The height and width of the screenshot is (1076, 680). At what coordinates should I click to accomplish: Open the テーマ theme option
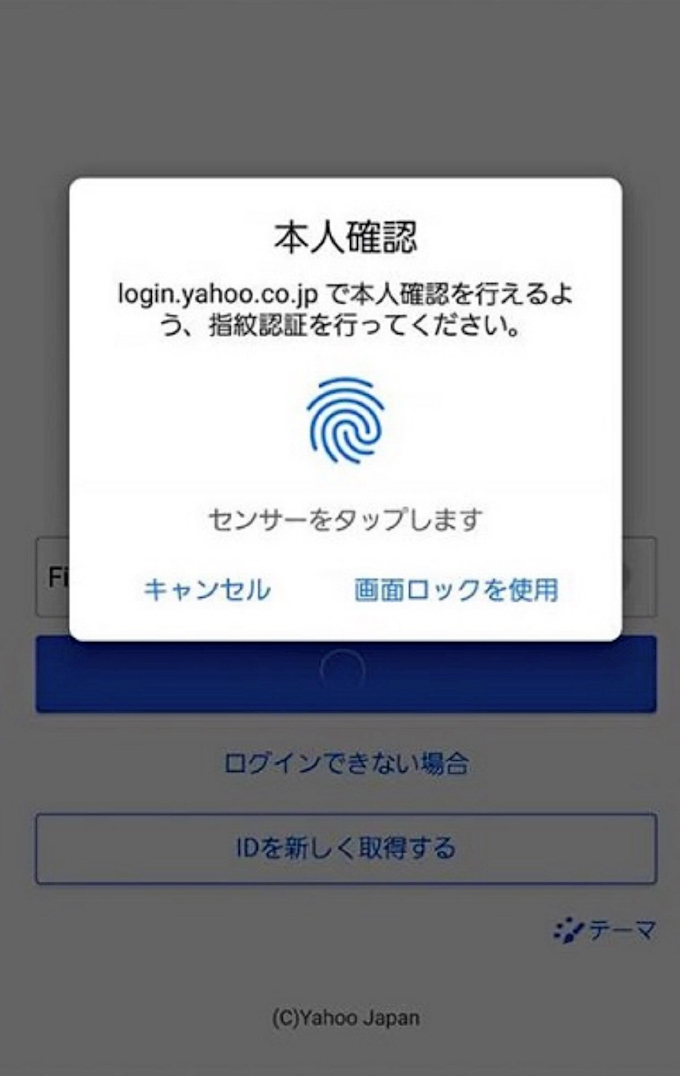[x=605, y=931]
